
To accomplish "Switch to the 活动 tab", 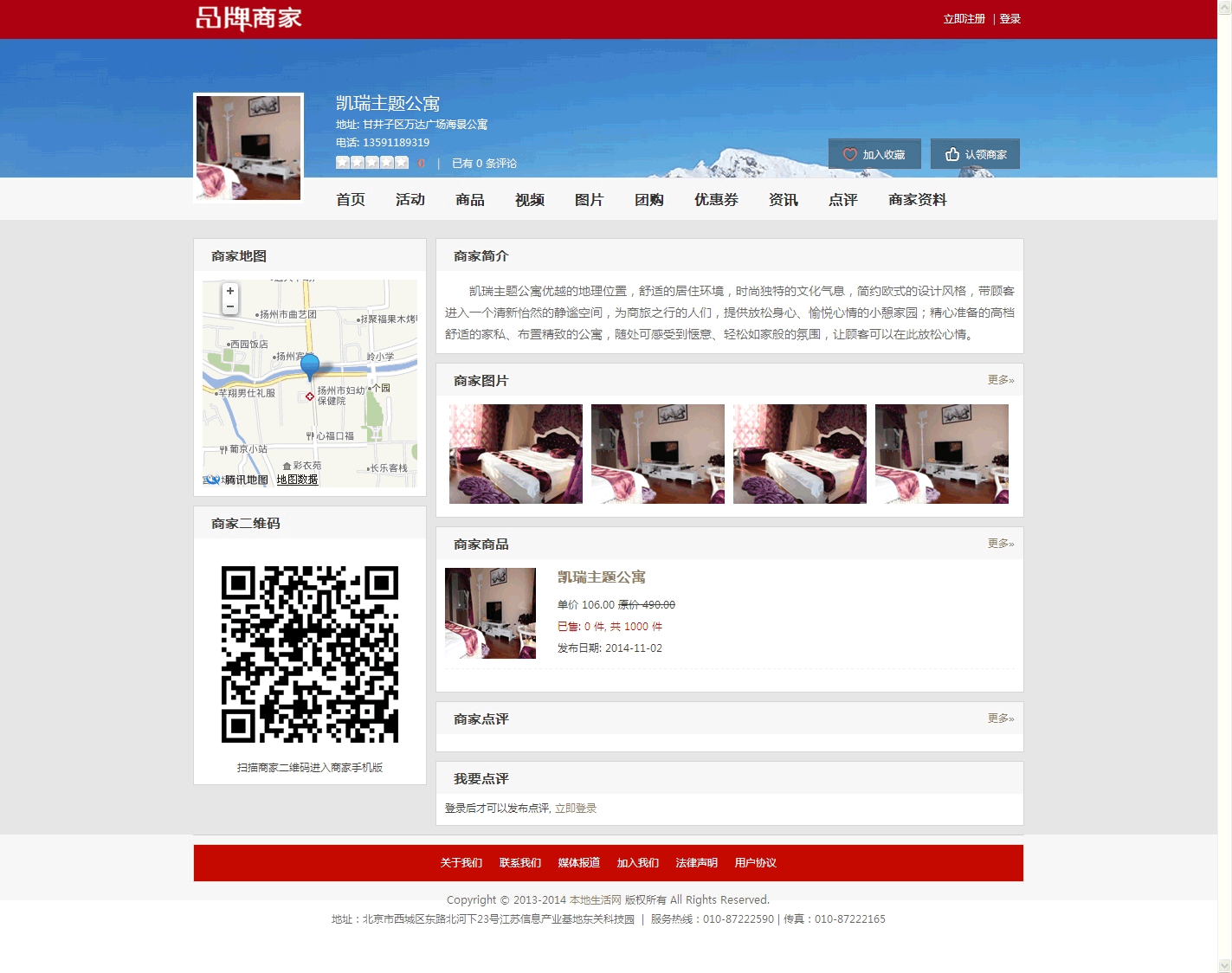I will click(x=410, y=200).
